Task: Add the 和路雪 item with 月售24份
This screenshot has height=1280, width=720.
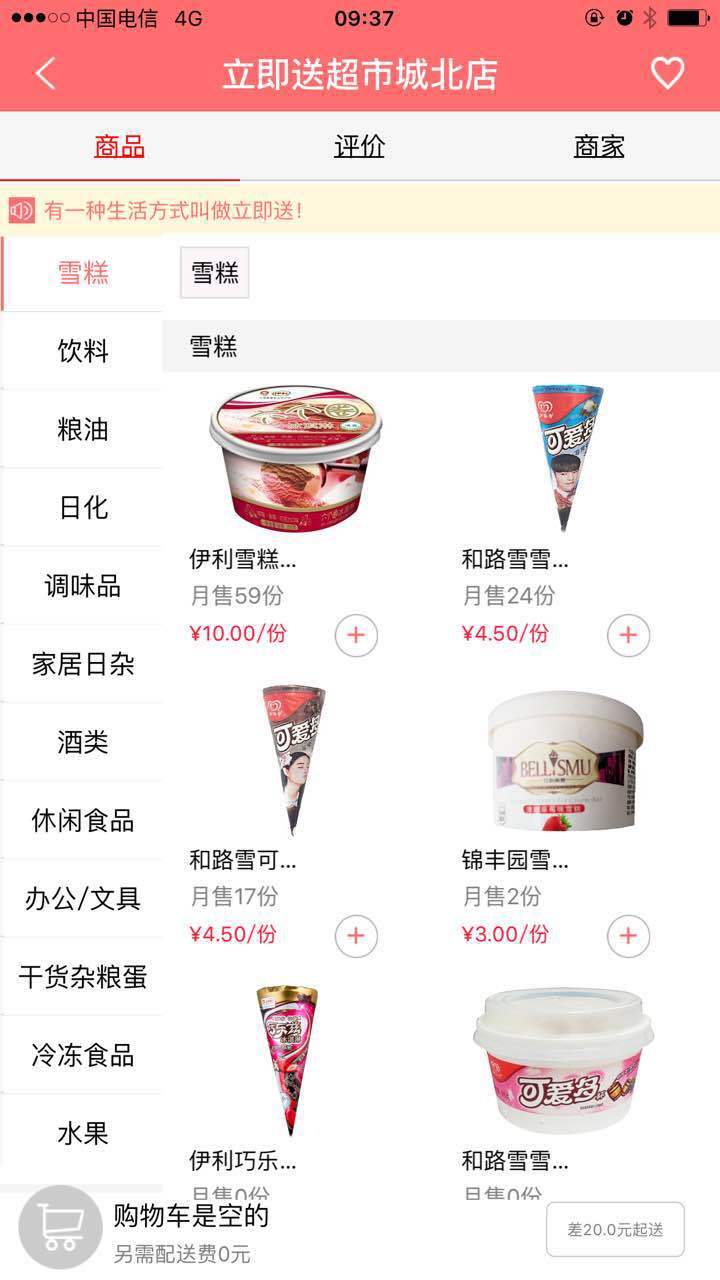Action: (x=628, y=635)
